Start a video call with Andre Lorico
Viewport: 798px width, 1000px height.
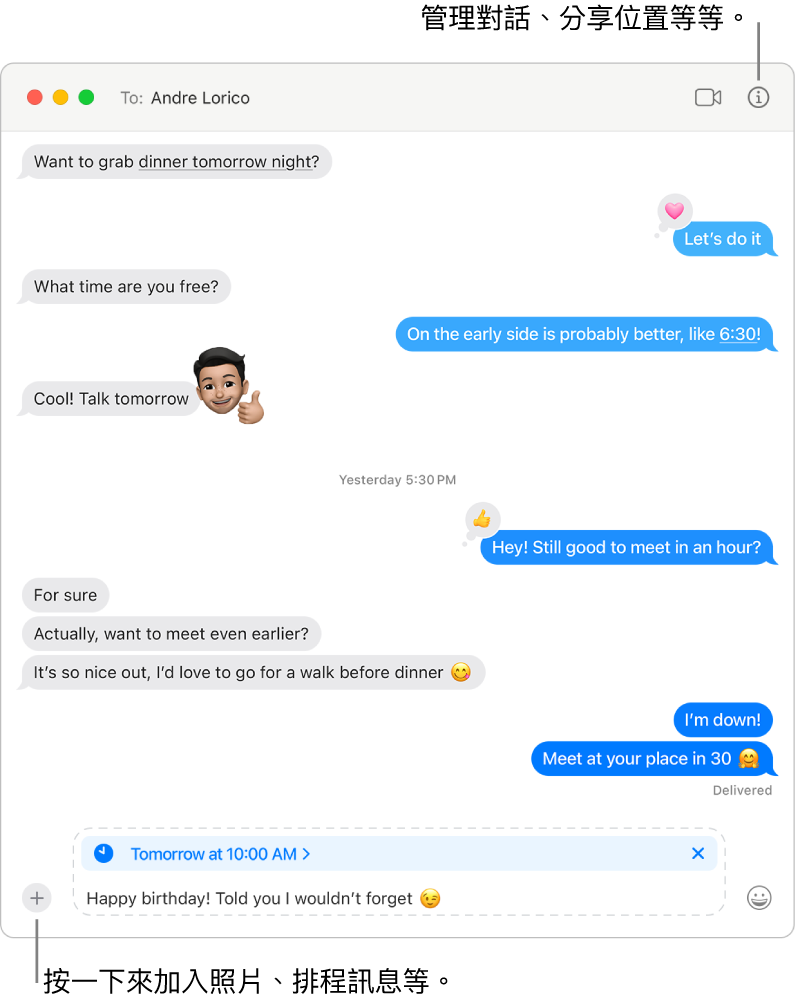(x=707, y=98)
